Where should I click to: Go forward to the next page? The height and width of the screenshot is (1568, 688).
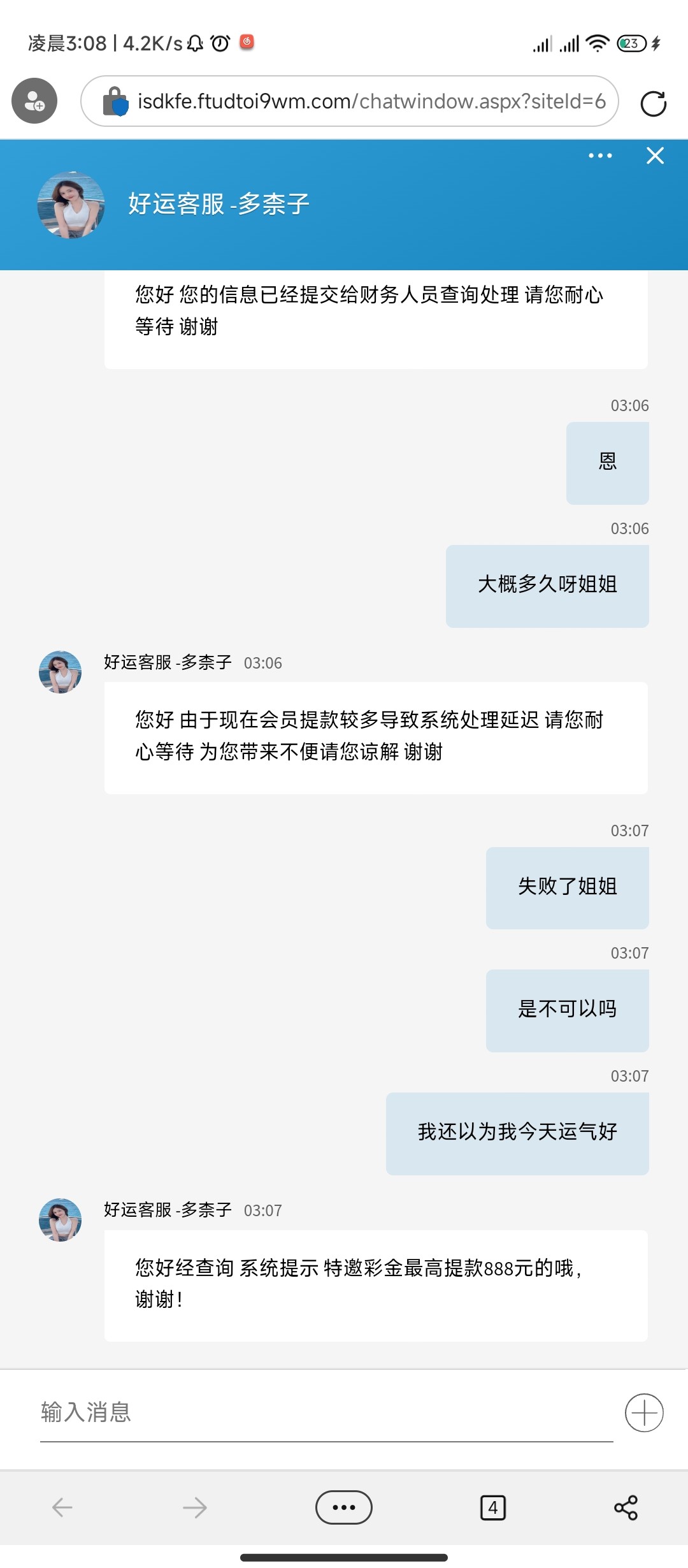tap(194, 1507)
